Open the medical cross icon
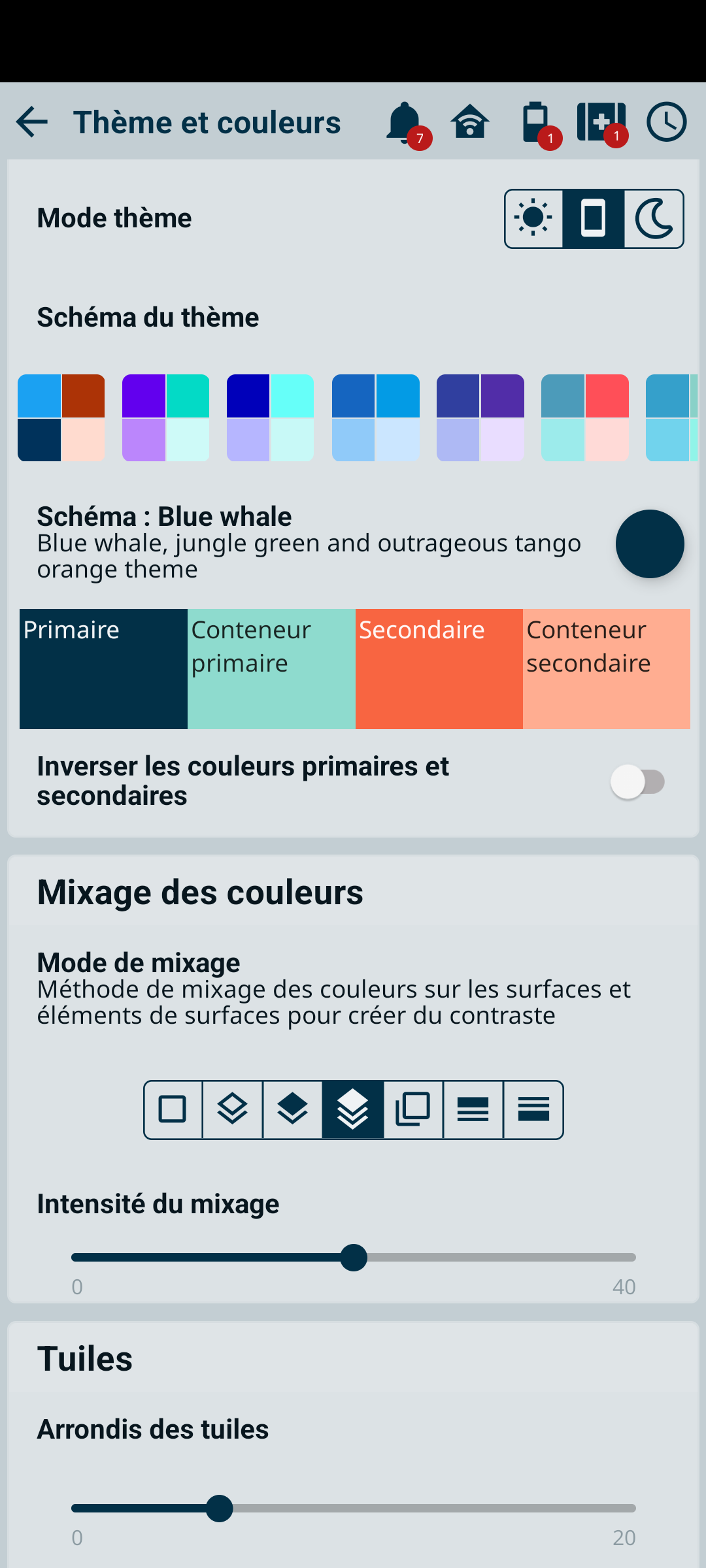The image size is (706, 1568). click(x=601, y=122)
